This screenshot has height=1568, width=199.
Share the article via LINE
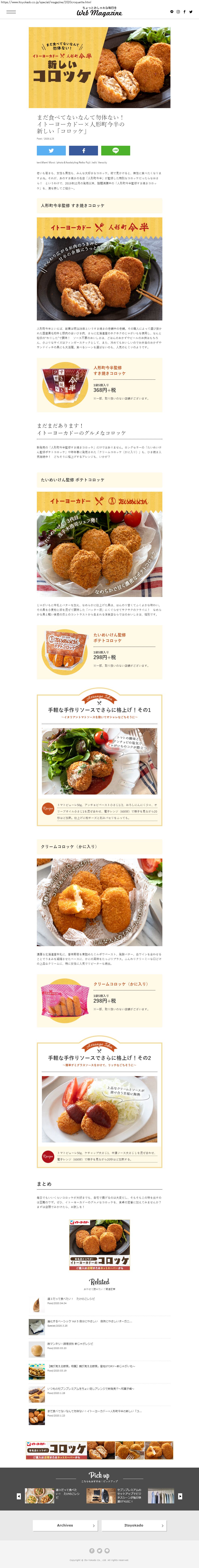tap(116, 150)
